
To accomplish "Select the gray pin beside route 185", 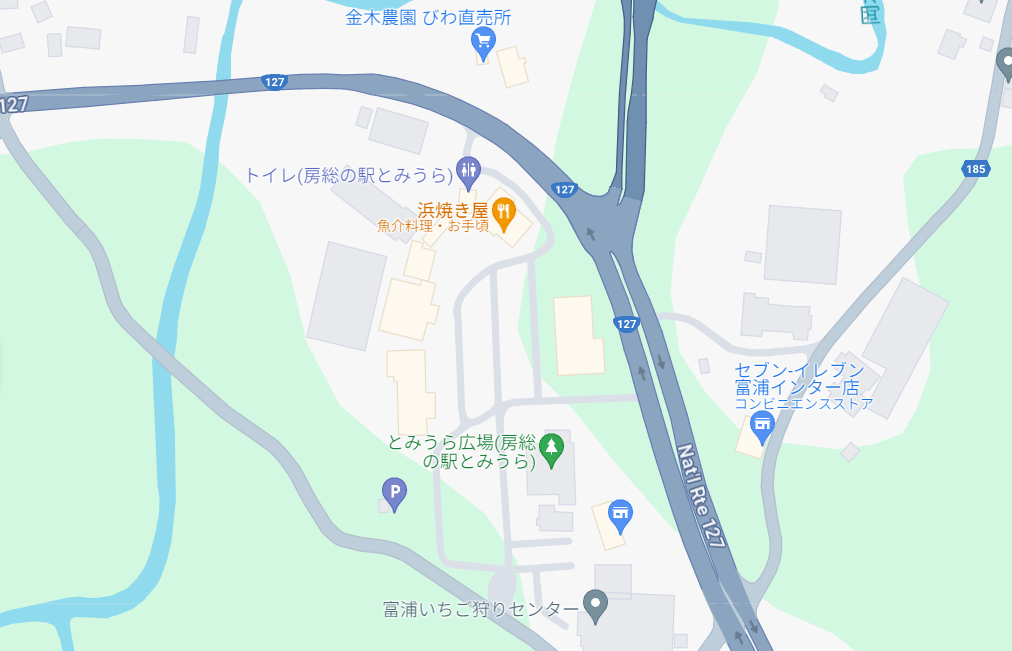I will coord(1005,62).
